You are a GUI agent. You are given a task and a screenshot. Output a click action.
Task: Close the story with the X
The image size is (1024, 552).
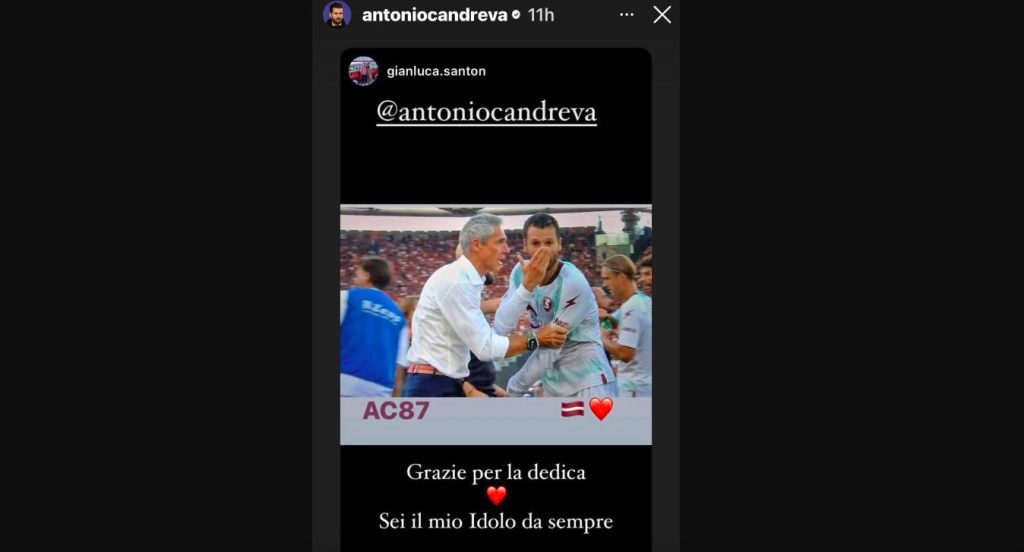pyautogui.click(x=662, y=15)
